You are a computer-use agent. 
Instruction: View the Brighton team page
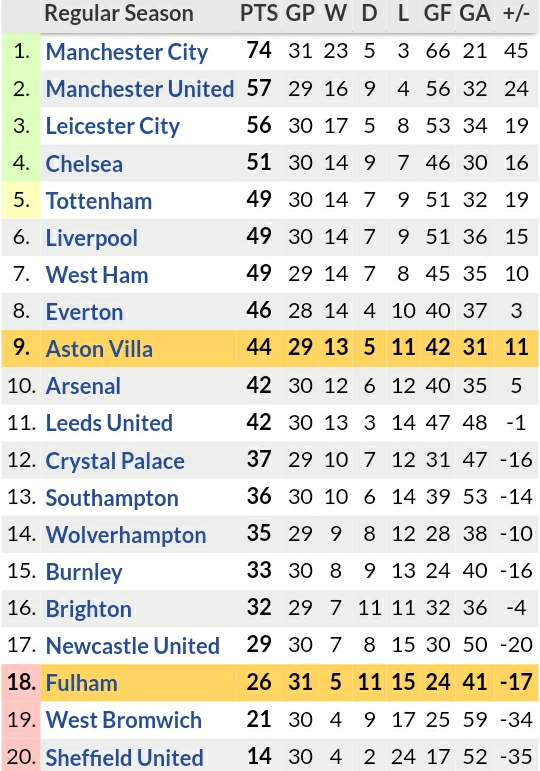pos(89,609)
